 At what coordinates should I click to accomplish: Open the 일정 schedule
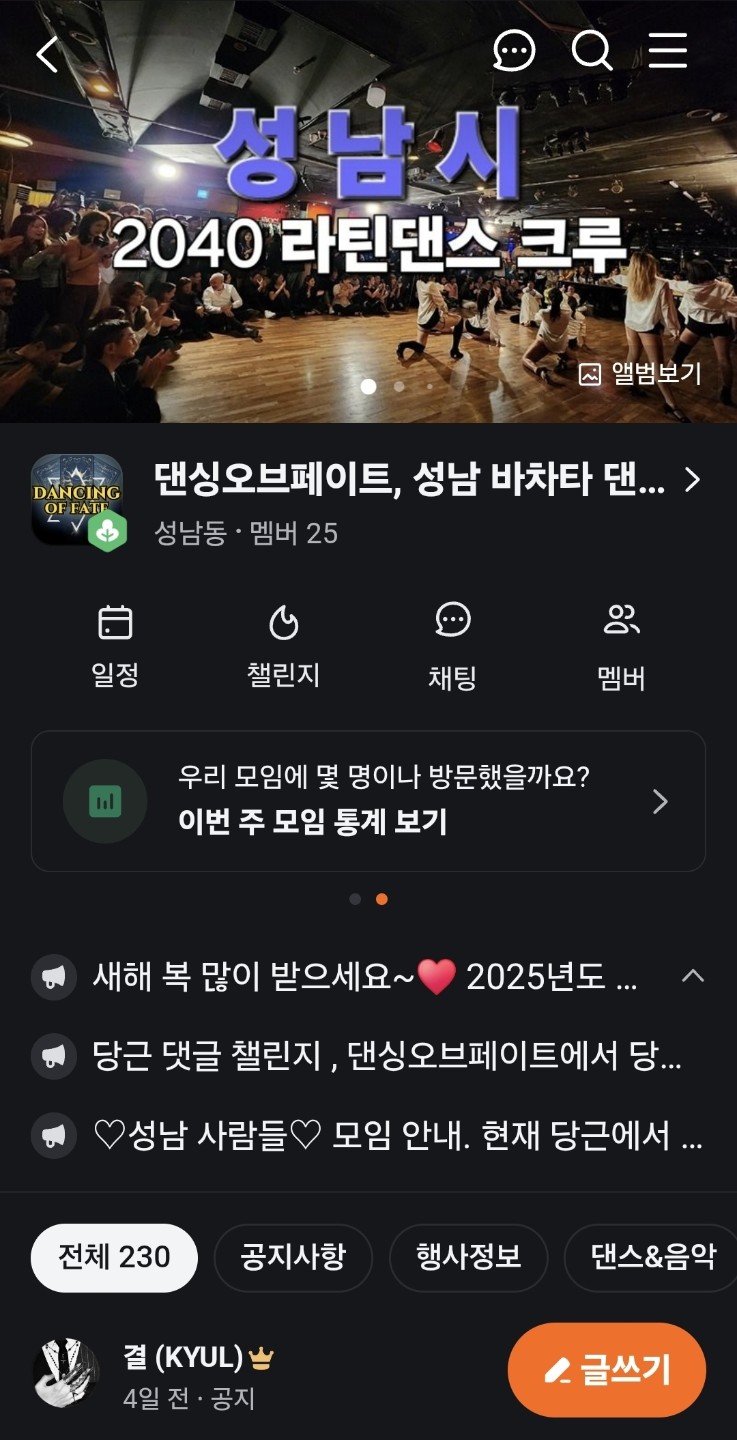115,647
